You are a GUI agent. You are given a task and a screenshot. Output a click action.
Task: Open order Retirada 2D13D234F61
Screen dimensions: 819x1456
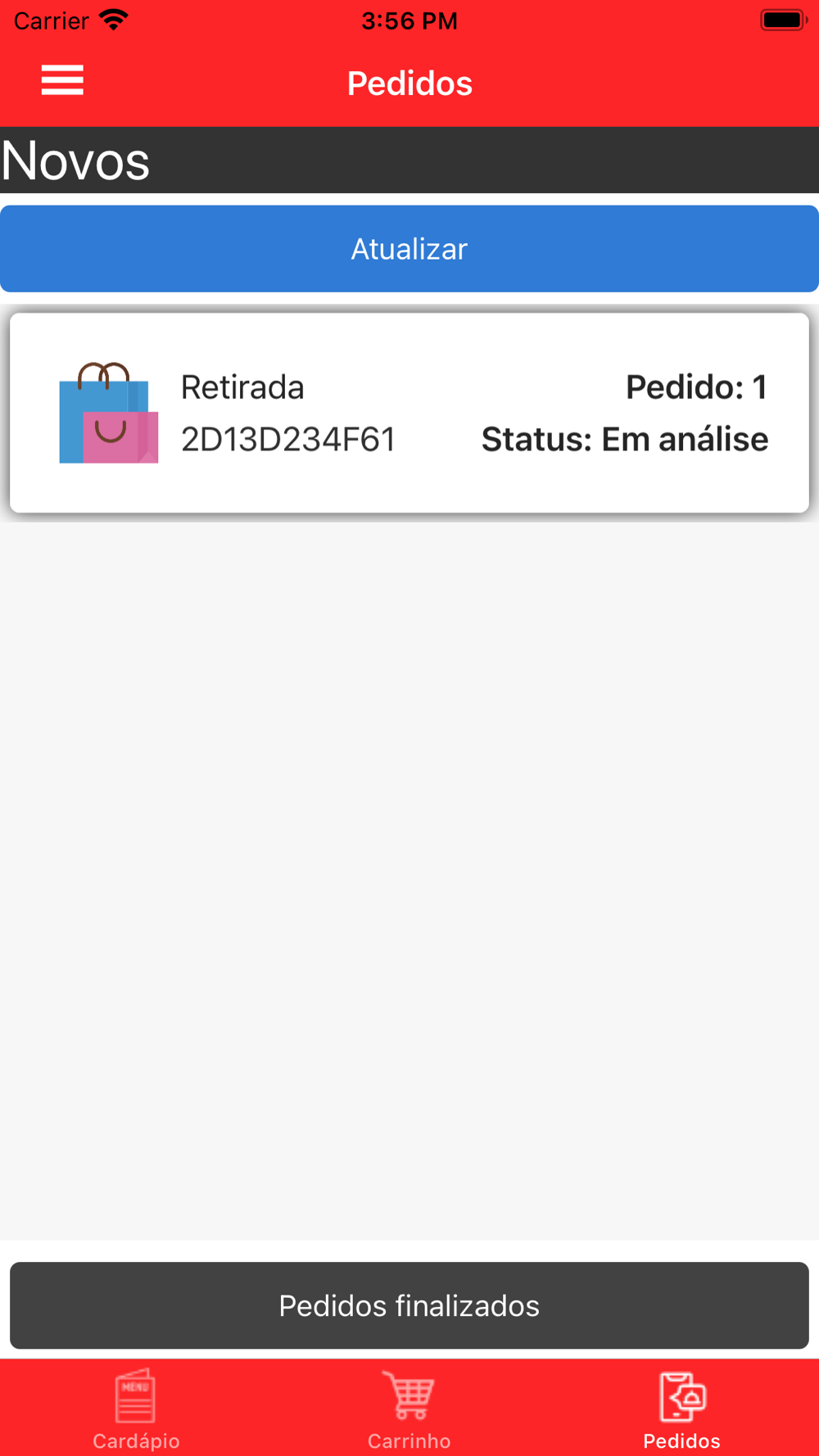point(409,414)
